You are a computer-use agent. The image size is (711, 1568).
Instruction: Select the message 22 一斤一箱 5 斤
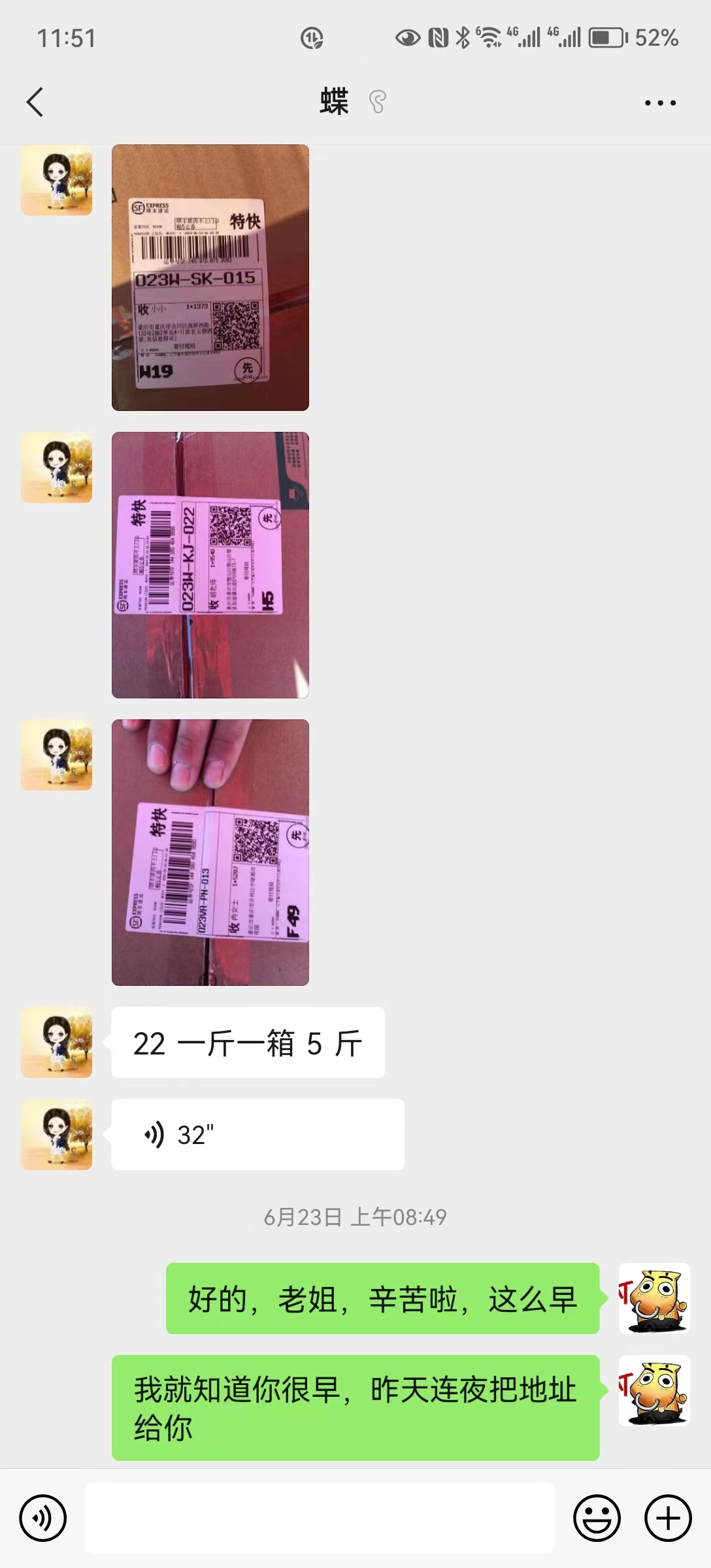[248, 1043]
